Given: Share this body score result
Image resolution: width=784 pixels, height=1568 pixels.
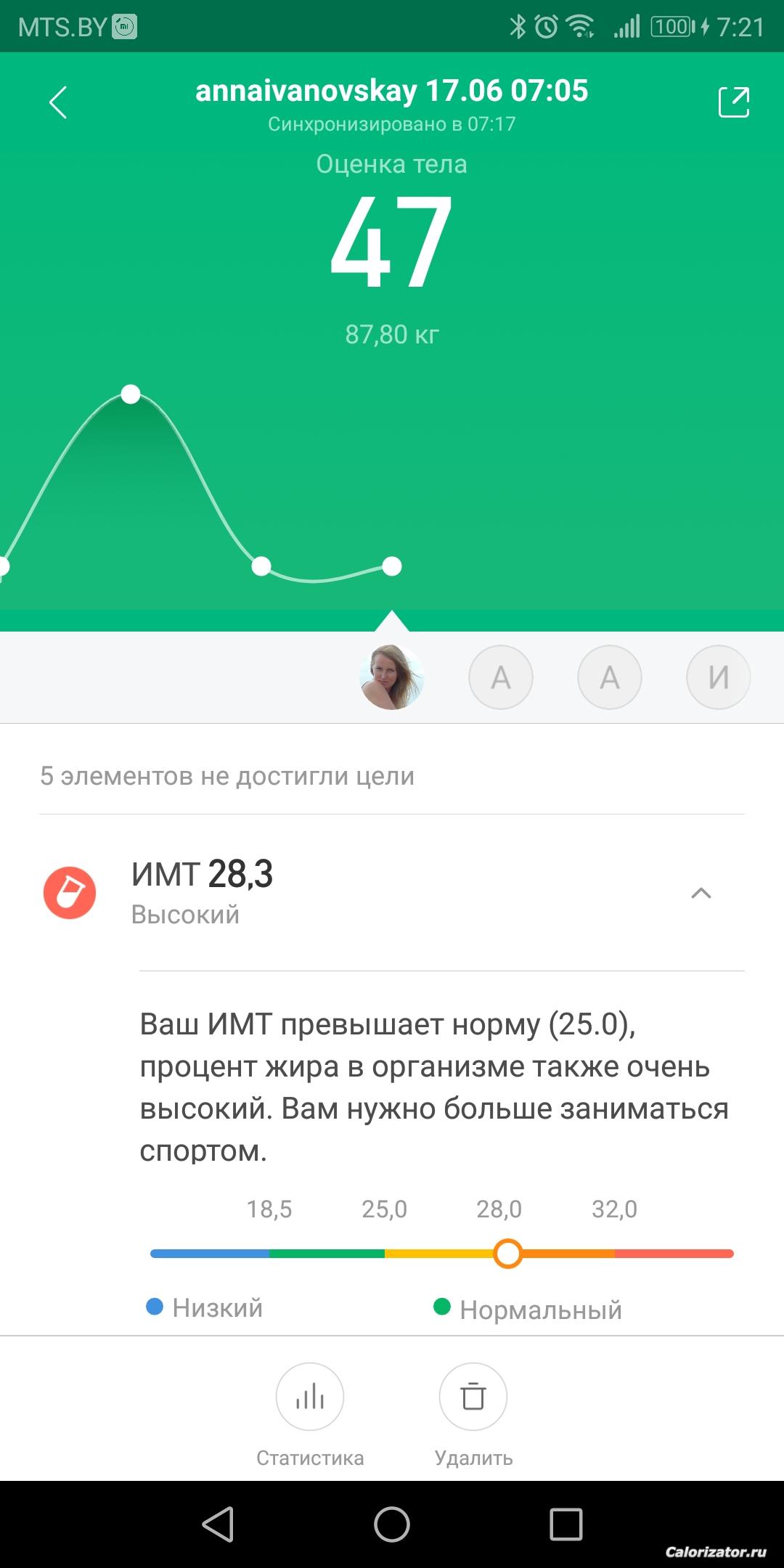Looking at the screenshot, I should coord(733,102).
